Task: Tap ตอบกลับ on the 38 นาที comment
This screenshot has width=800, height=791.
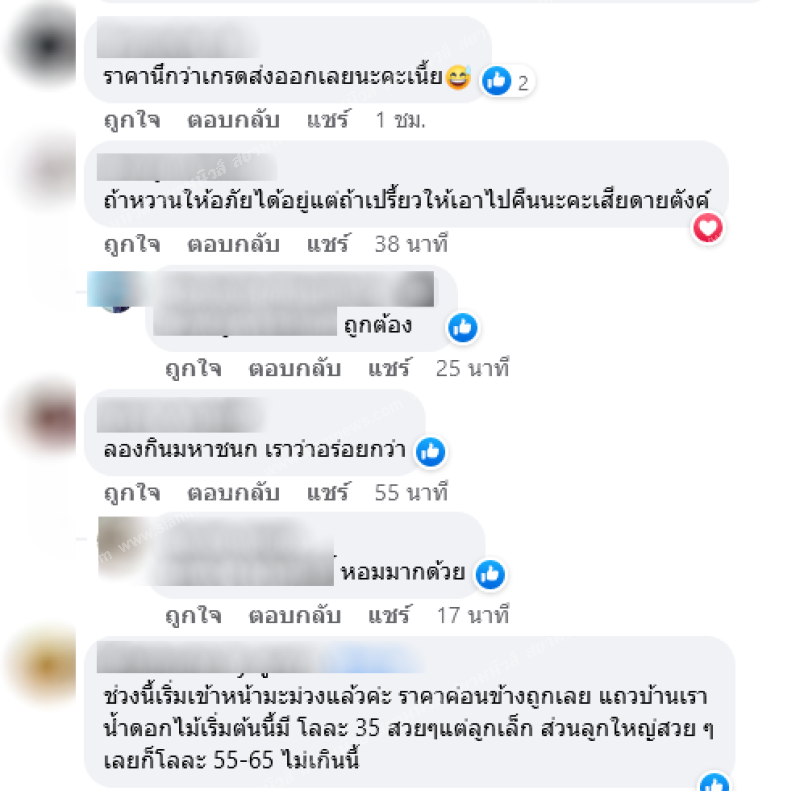Action: 233,243
